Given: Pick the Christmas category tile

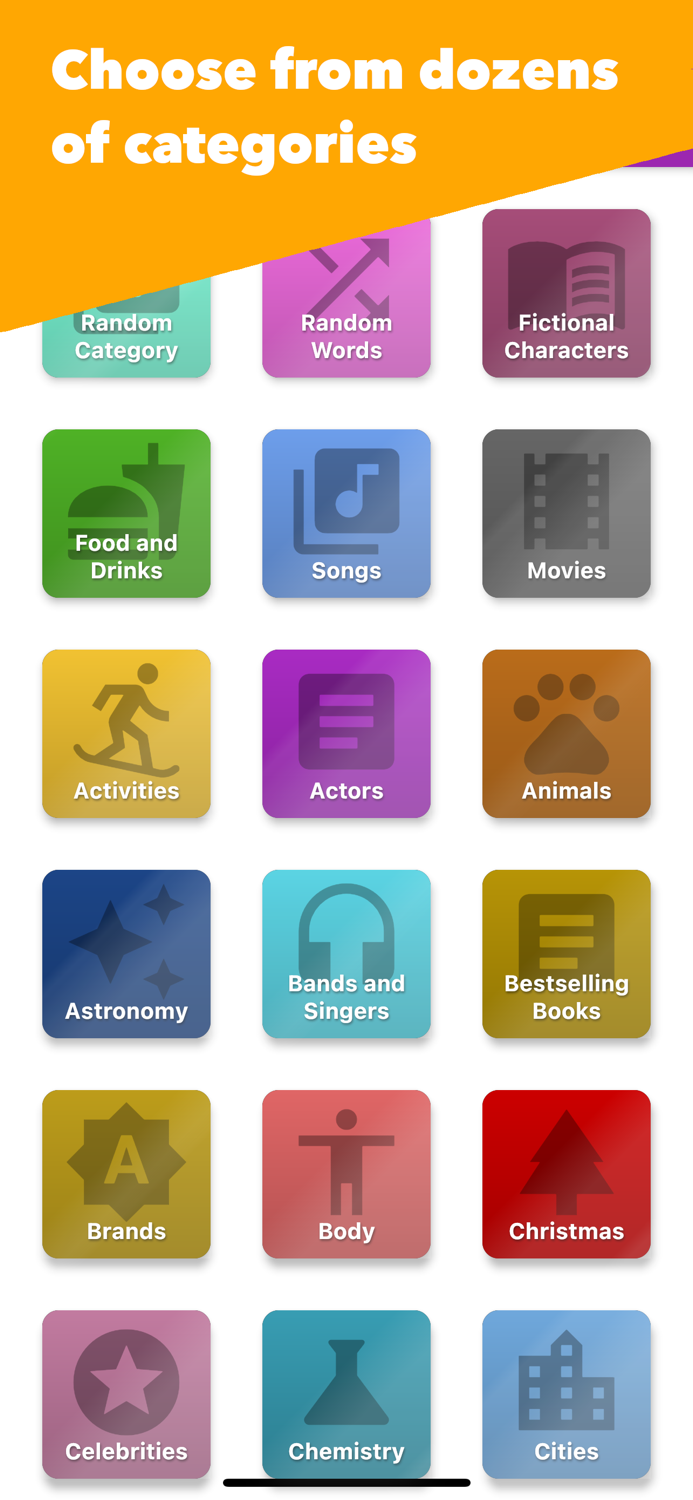Looking at the screenshot, I should pos(566,1173).
